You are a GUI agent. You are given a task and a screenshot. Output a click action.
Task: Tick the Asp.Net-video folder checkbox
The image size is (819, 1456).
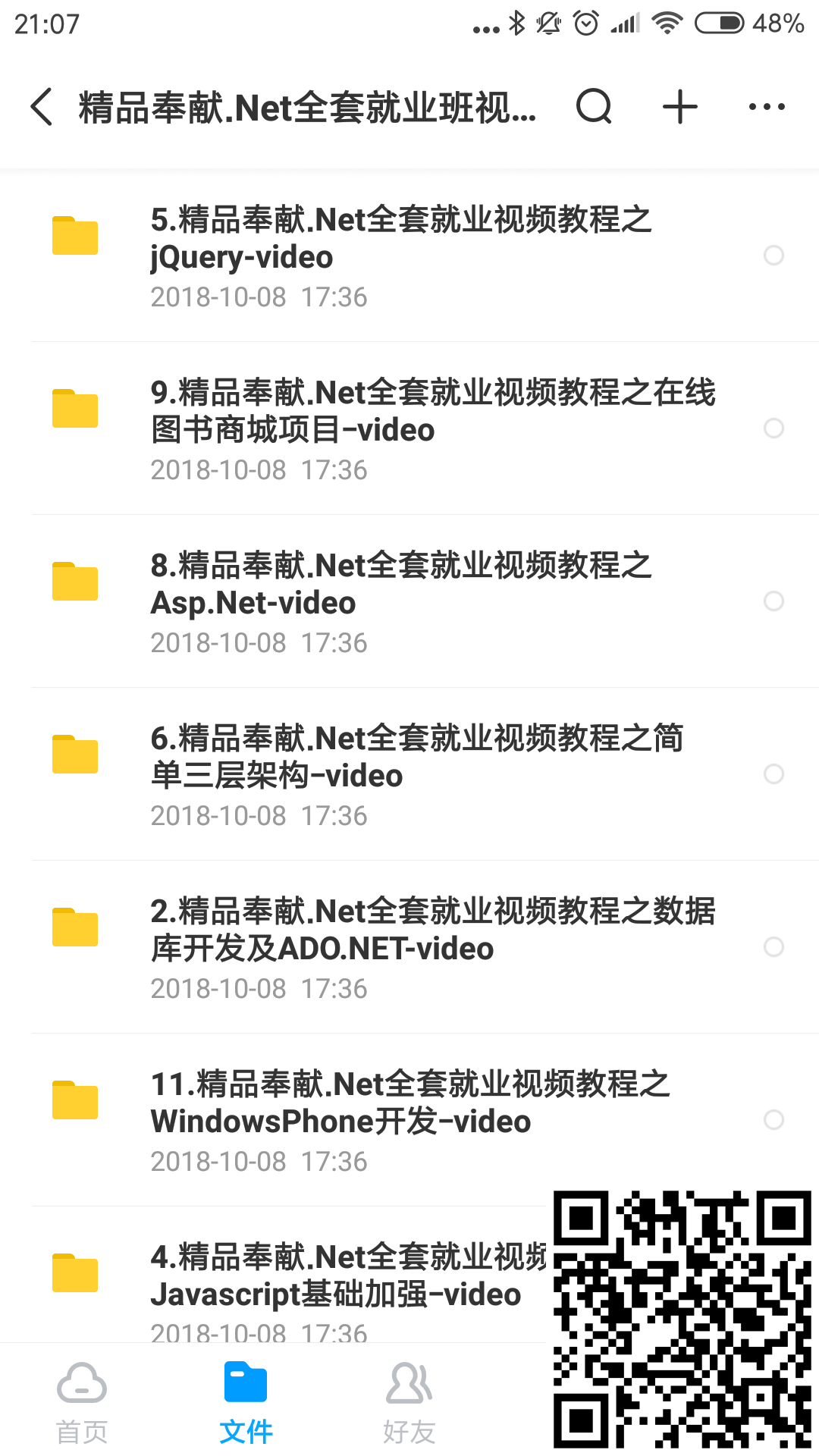coord(773,601)
